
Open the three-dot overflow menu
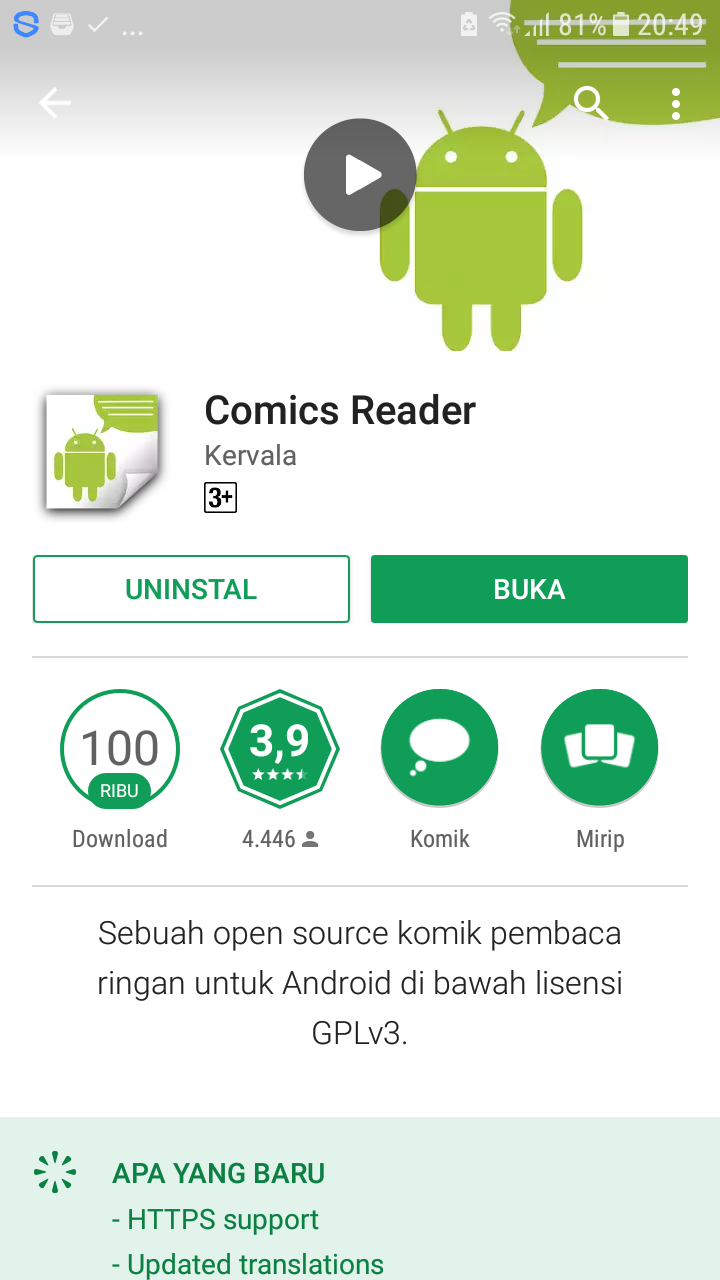point(676,103)
